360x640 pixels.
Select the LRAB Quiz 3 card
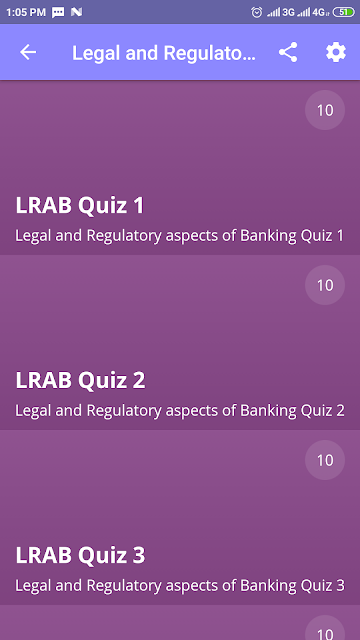tap(180, 517)
